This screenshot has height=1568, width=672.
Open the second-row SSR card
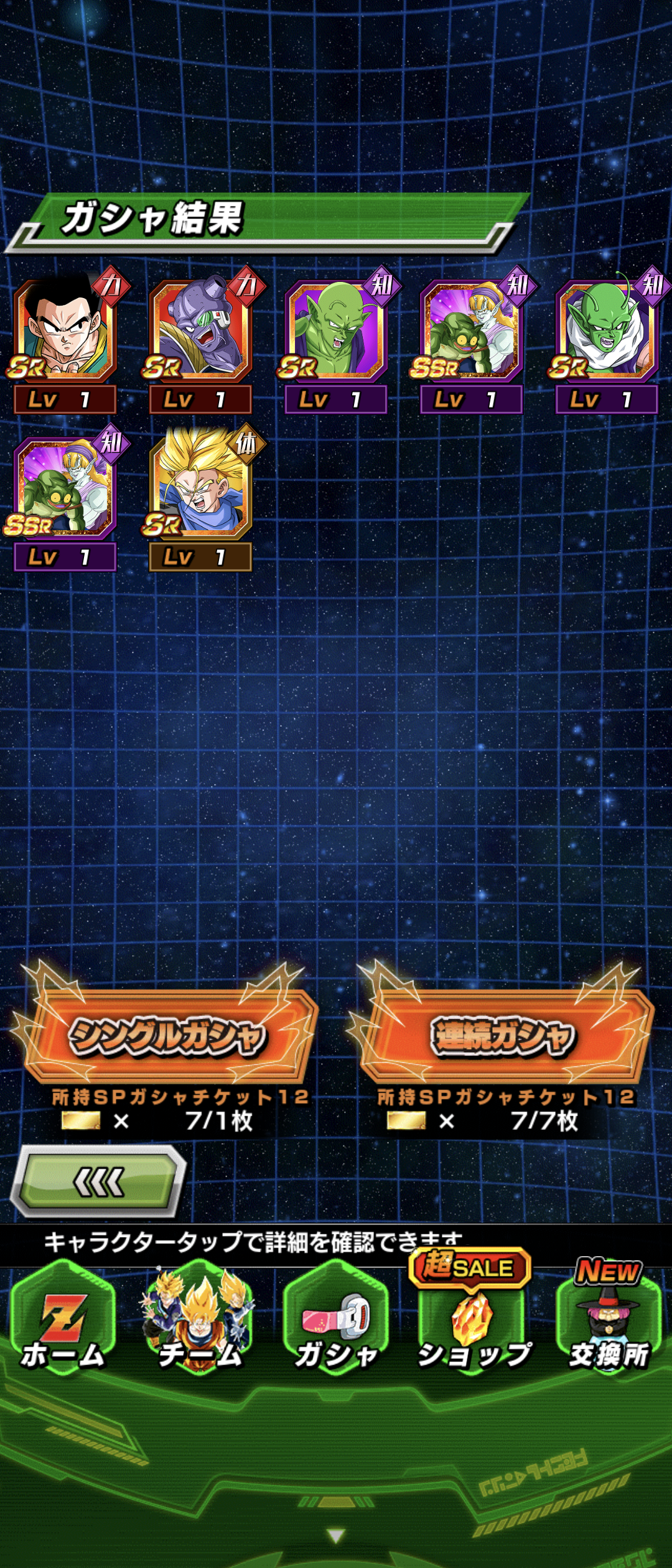point(65,487)
